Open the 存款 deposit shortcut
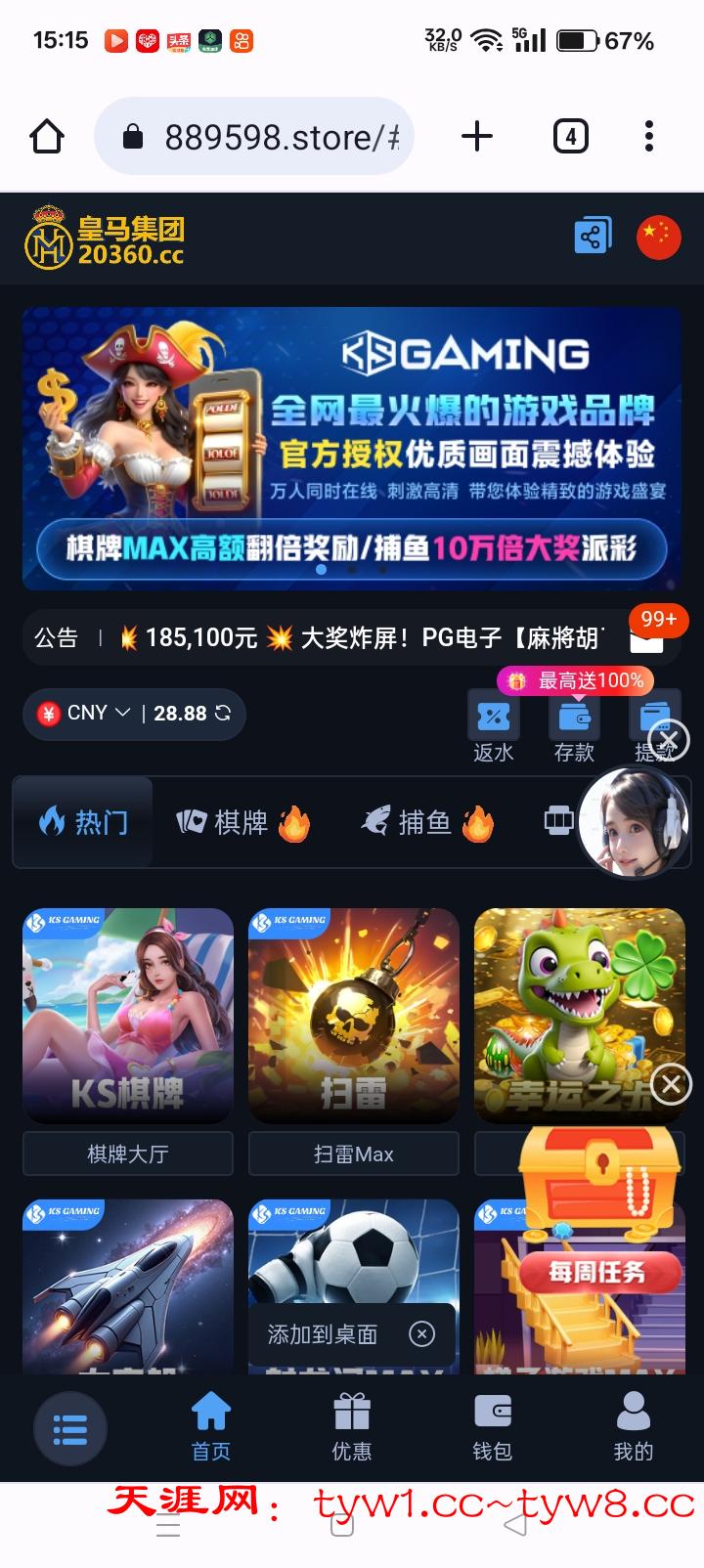Image resolution: width=704 pixels, height=1568 pixels. [574, 727]
